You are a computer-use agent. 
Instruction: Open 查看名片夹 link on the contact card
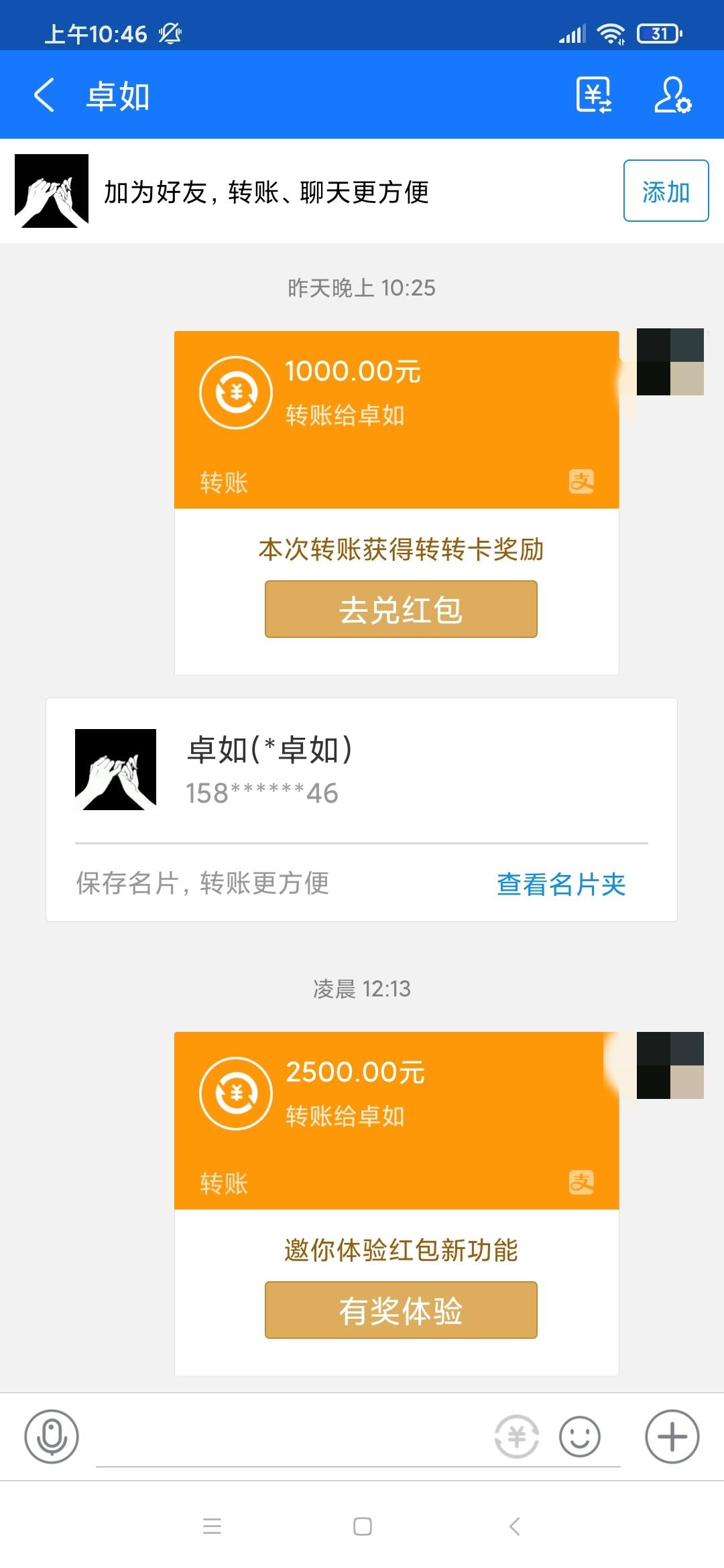(x=560, y=885)
